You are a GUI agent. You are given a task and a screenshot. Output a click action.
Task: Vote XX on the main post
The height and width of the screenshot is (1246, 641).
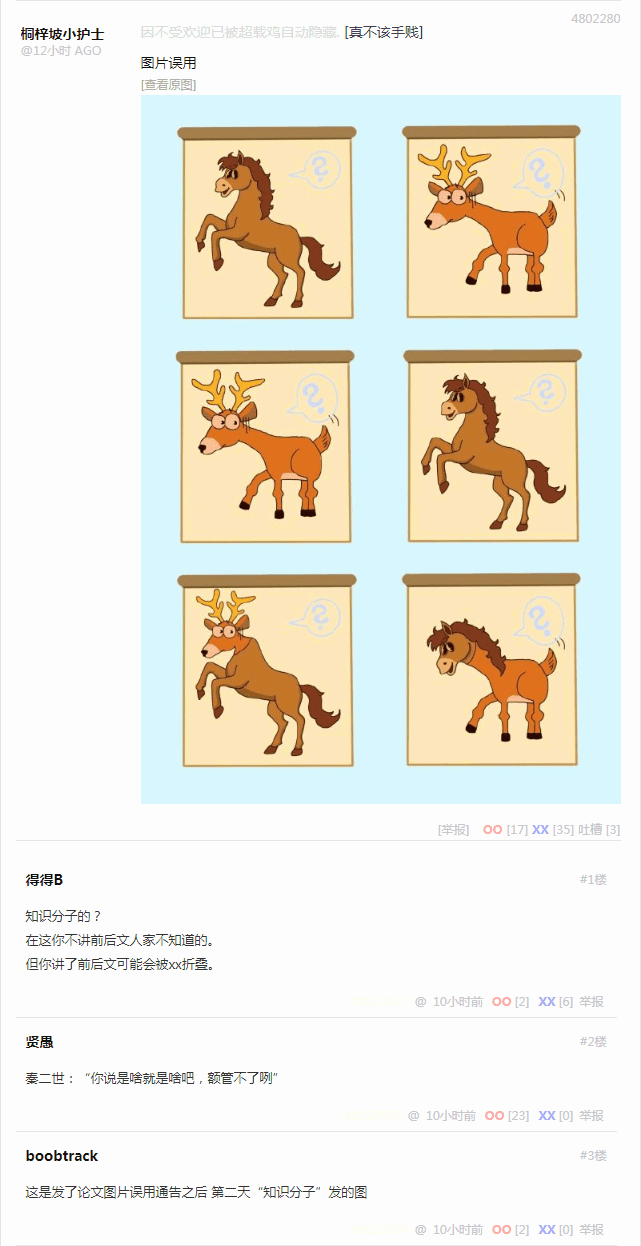pyautogui.click(x=540, y=830)
